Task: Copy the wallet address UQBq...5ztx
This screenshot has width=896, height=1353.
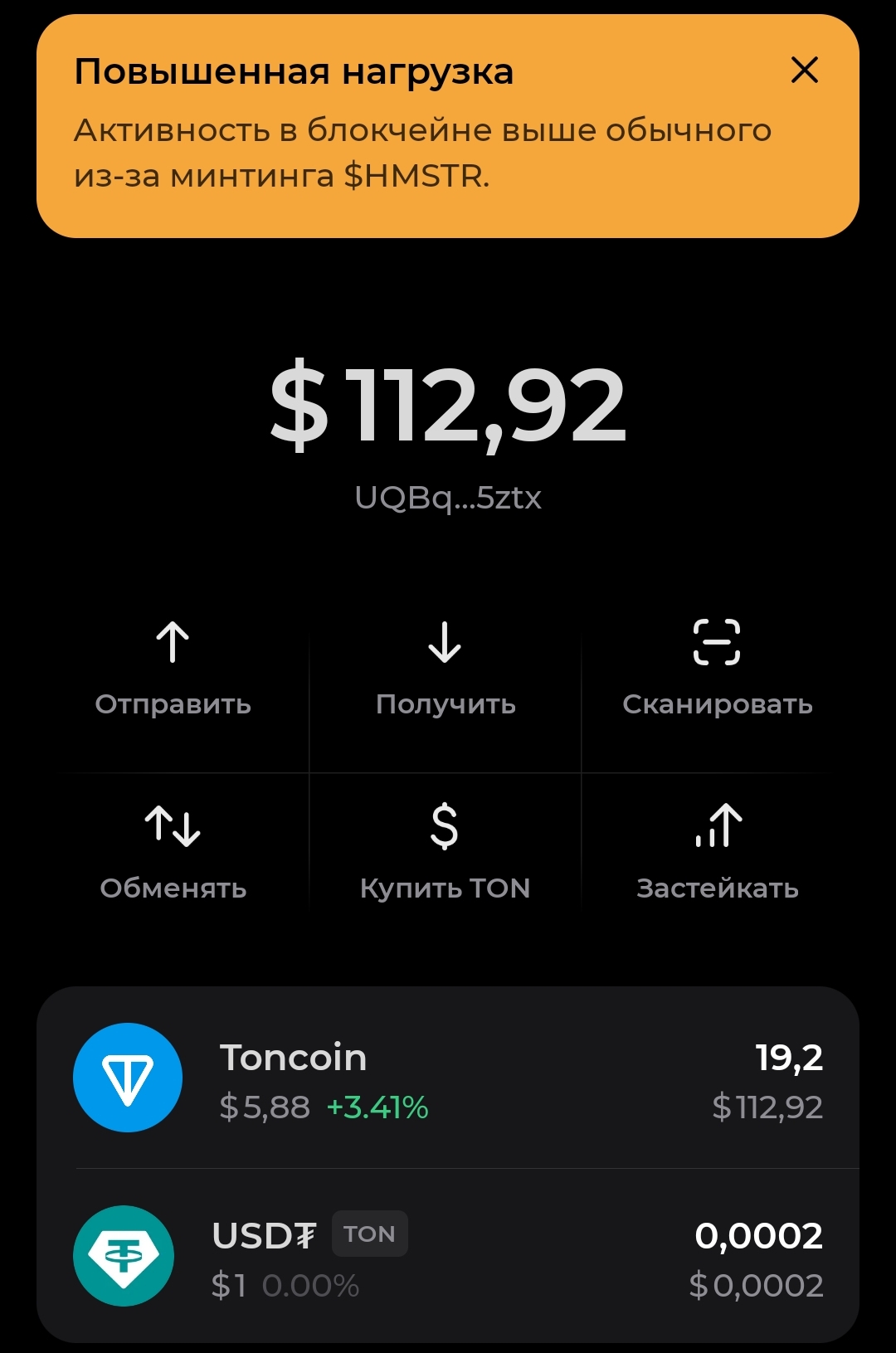Action: point(448,498)
